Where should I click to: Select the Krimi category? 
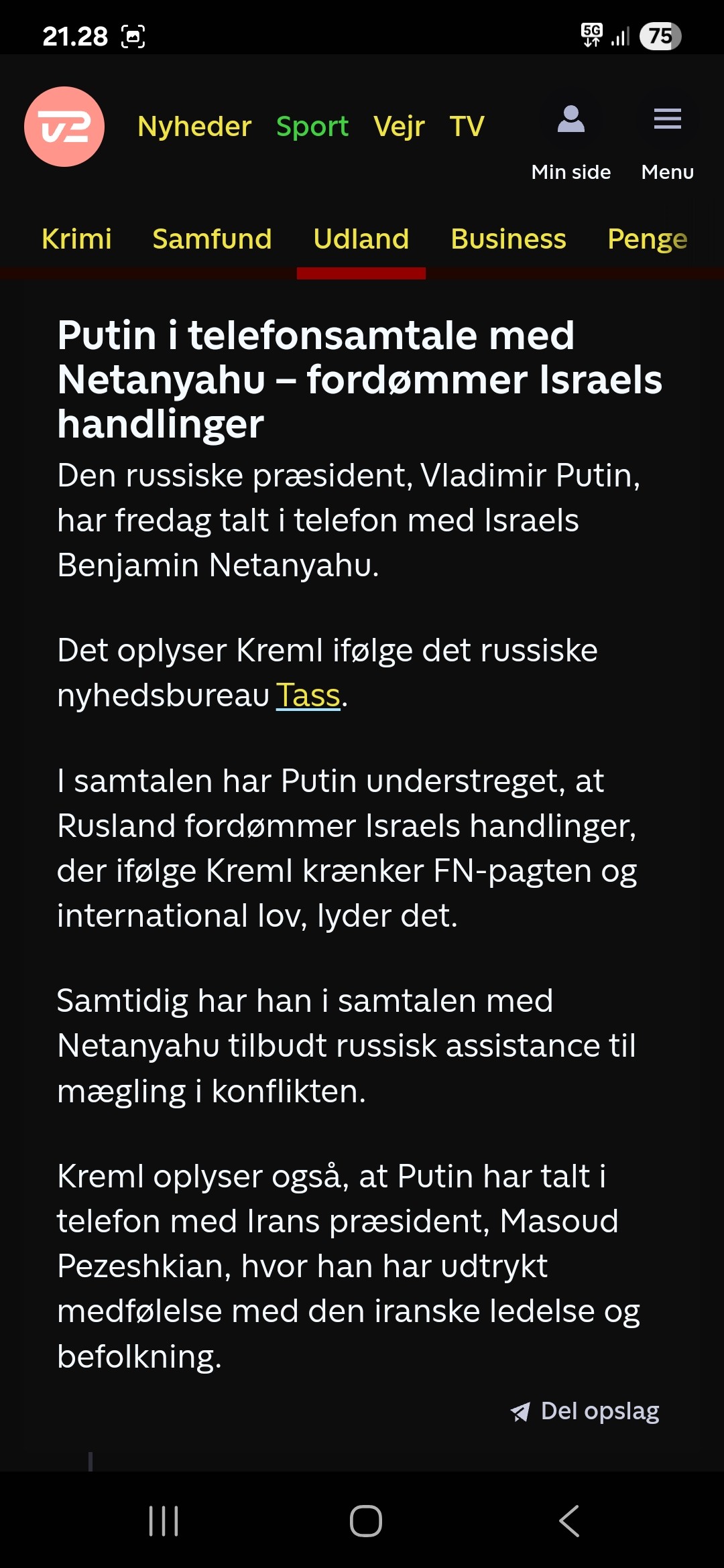tap(76, 239)
